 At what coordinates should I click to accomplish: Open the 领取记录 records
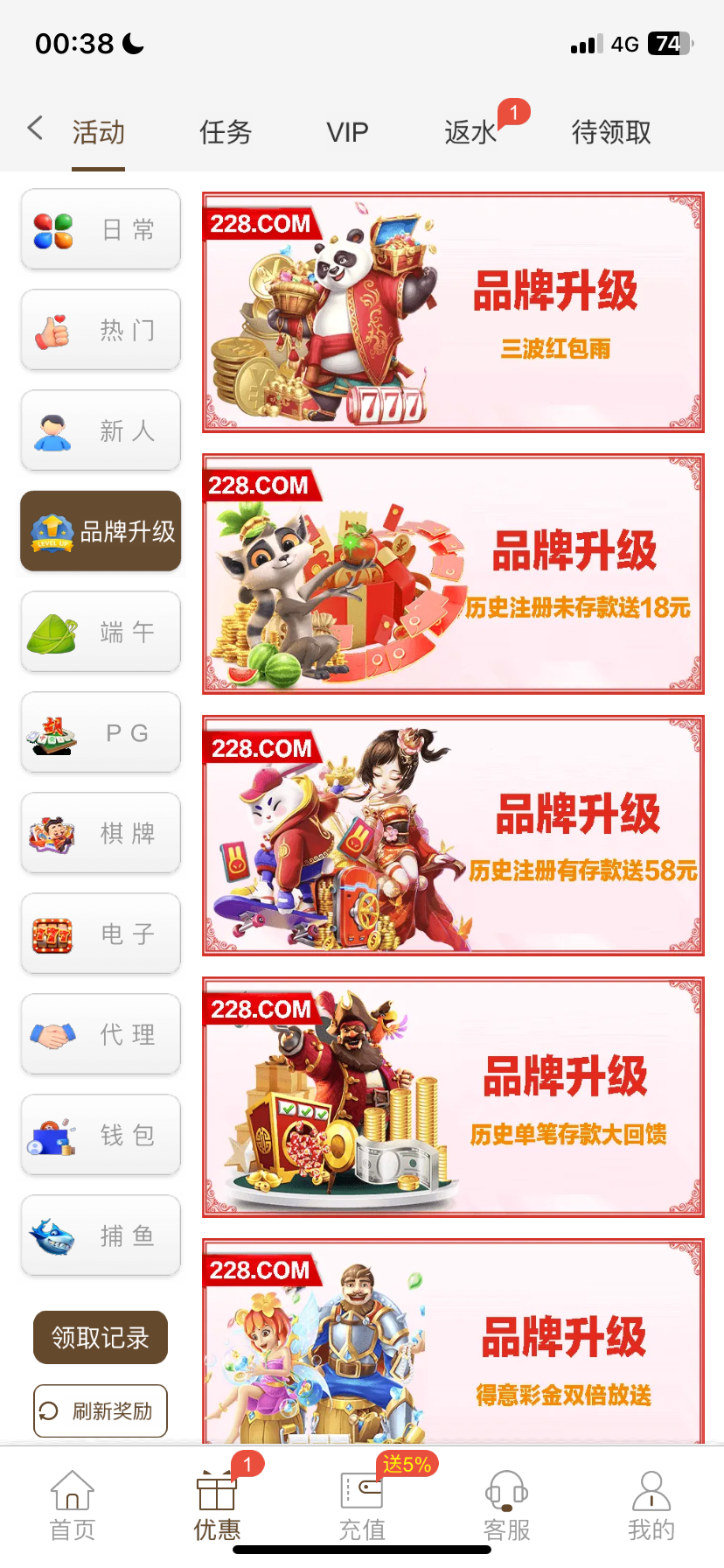101,1337
